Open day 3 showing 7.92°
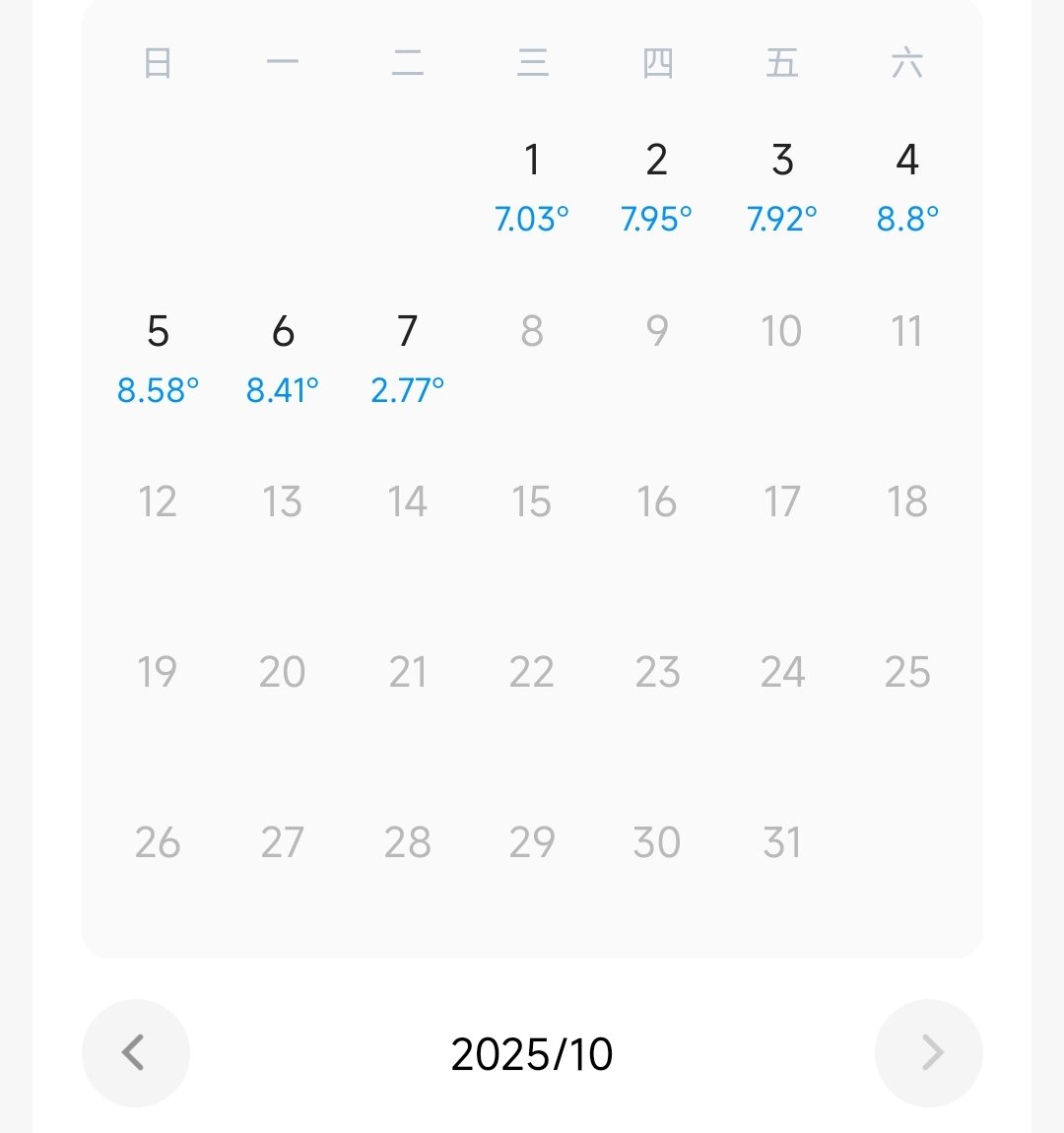The image size is (1064, 1133). (x=782, y=185)
